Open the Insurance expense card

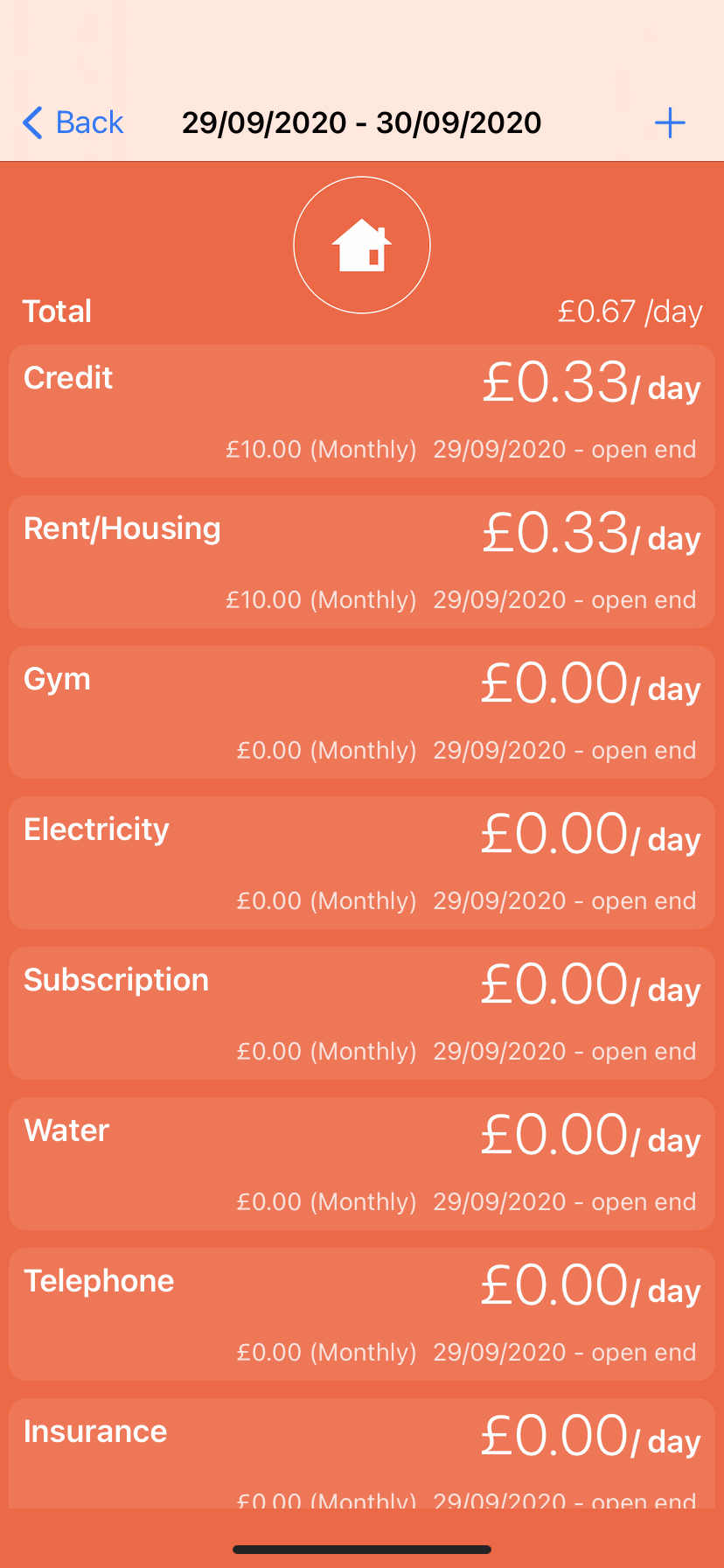click(x=362, y=1453)
